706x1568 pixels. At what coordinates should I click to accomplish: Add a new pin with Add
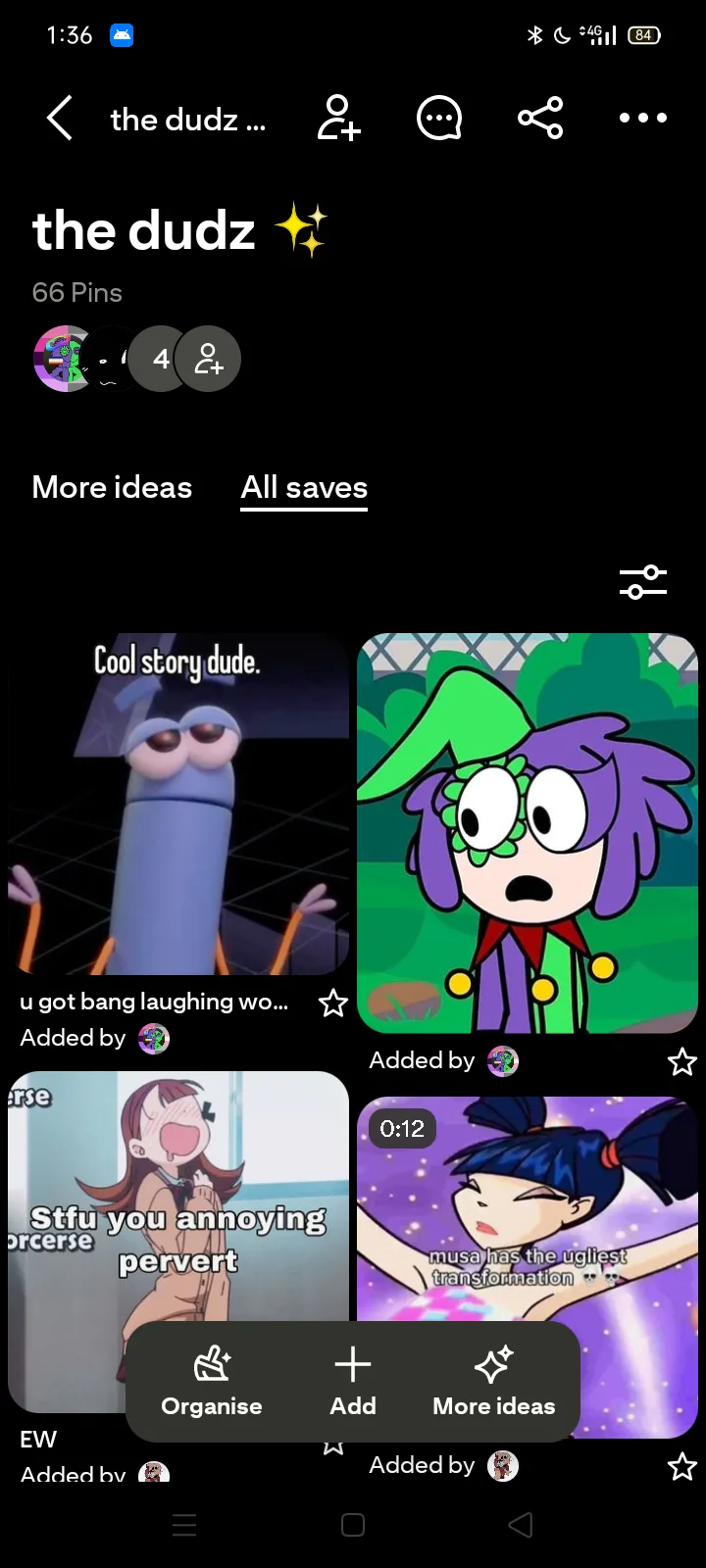pos(353,1382)
